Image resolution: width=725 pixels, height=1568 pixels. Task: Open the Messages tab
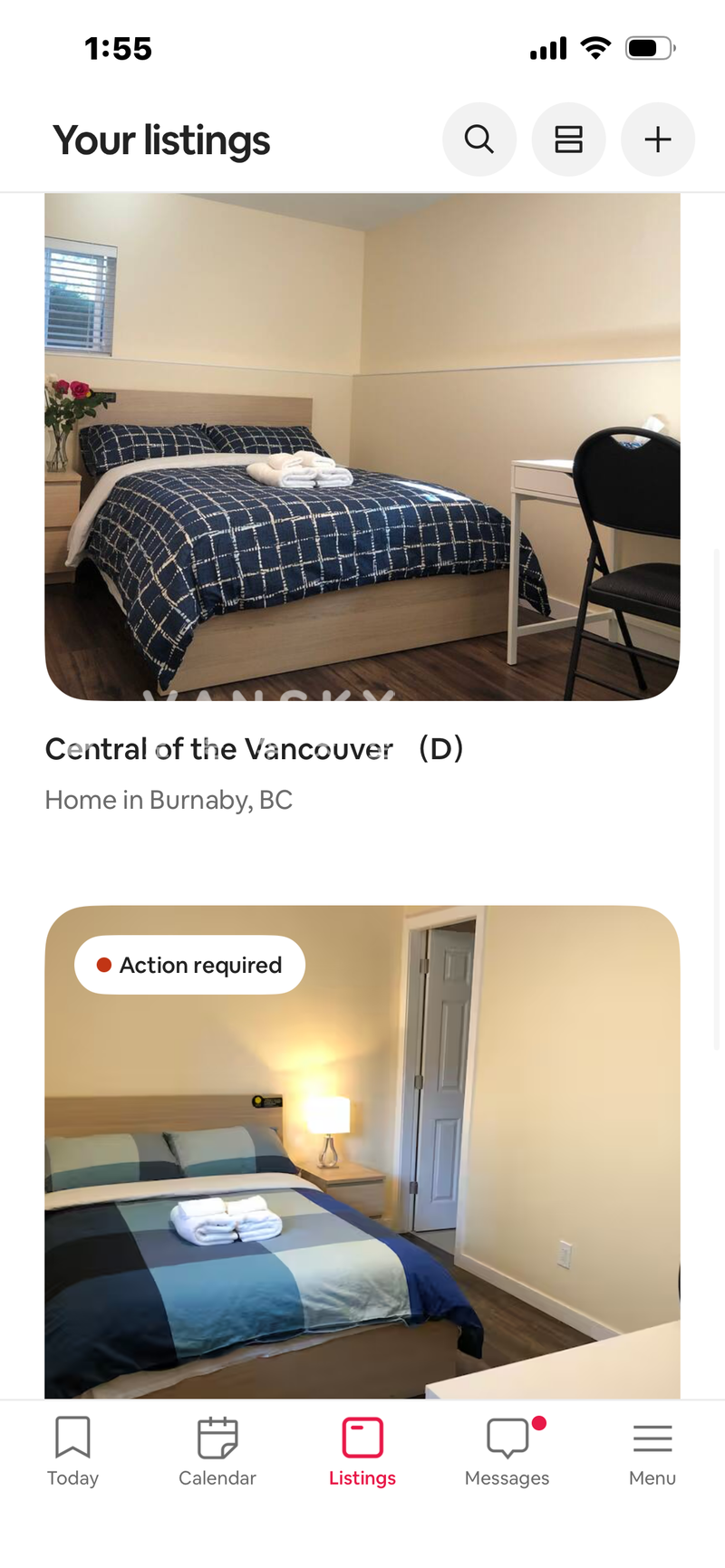click(x=507, y=1452)
